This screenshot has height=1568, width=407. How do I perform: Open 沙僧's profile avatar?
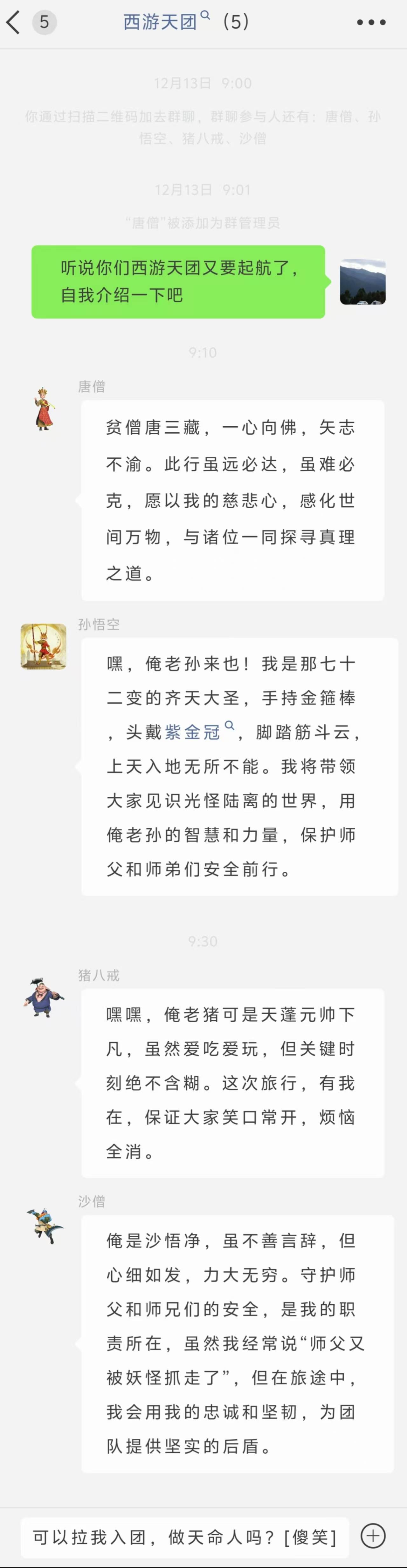point(44,1224)
